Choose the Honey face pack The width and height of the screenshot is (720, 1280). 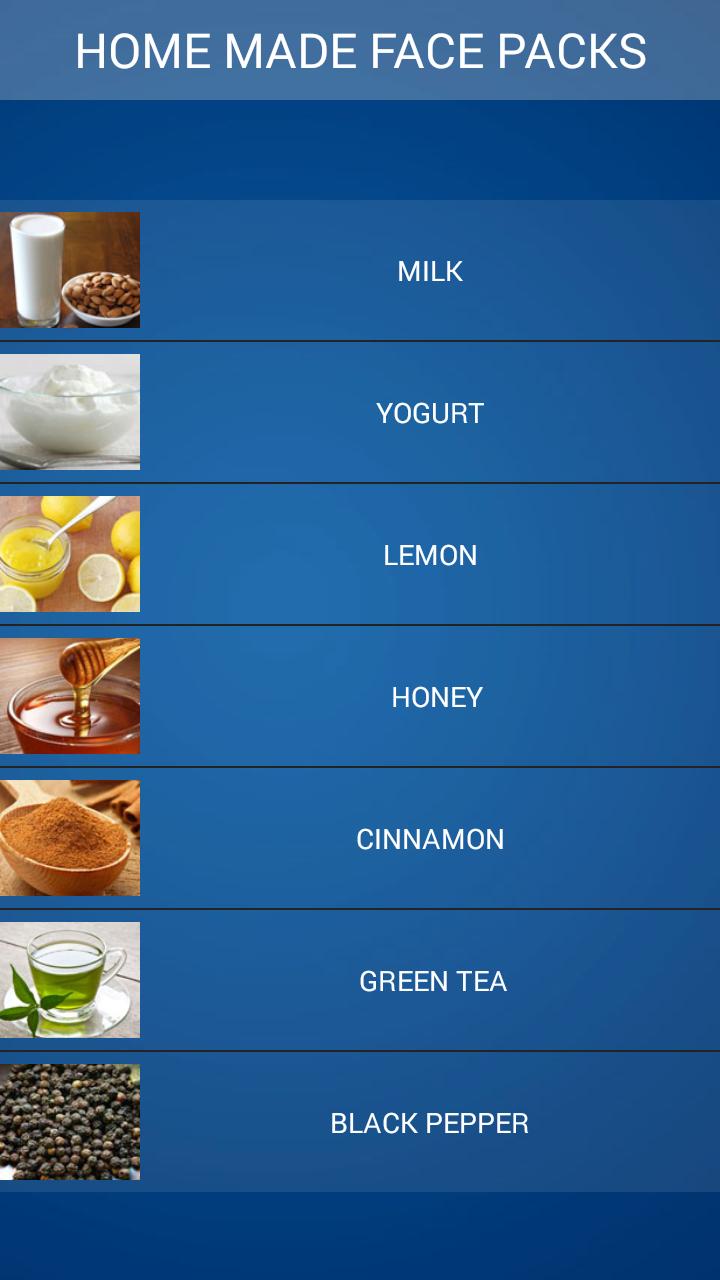(436, 697)
